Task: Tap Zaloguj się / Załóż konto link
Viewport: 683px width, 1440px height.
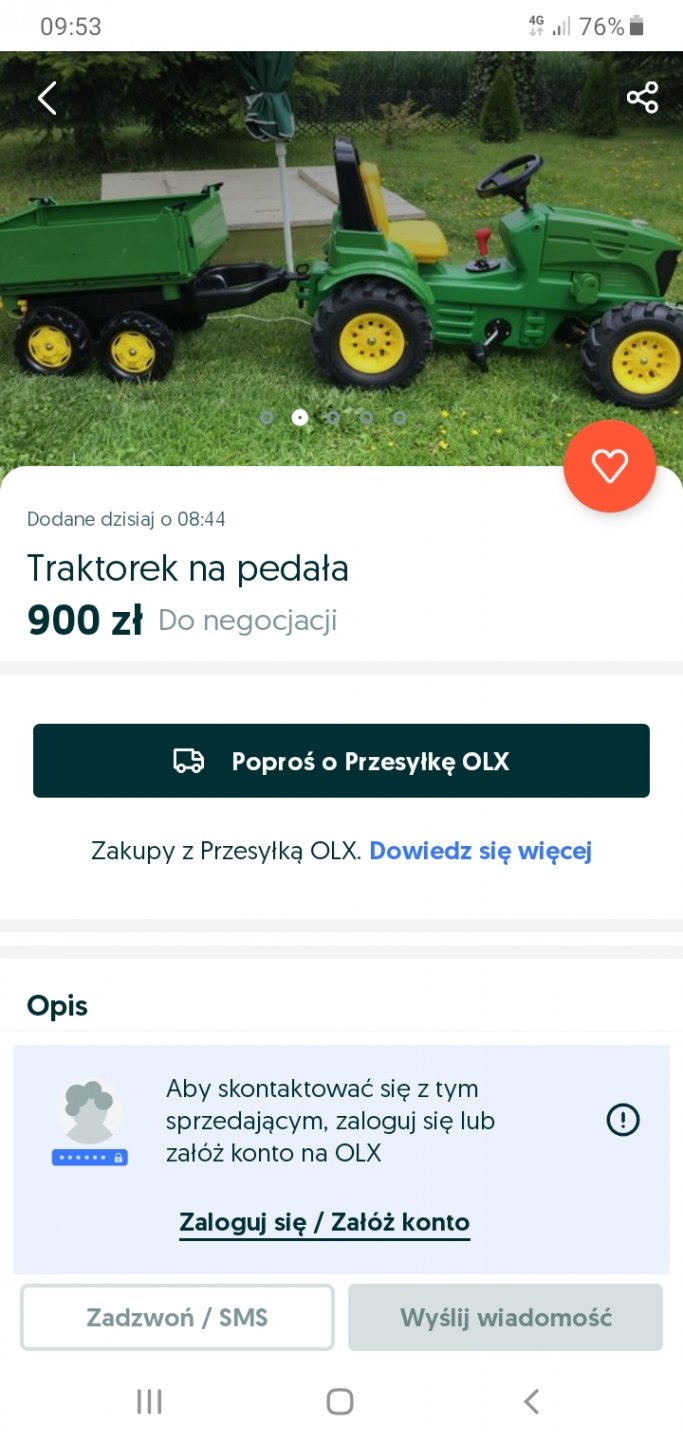Action: (x=324, y=1222)
